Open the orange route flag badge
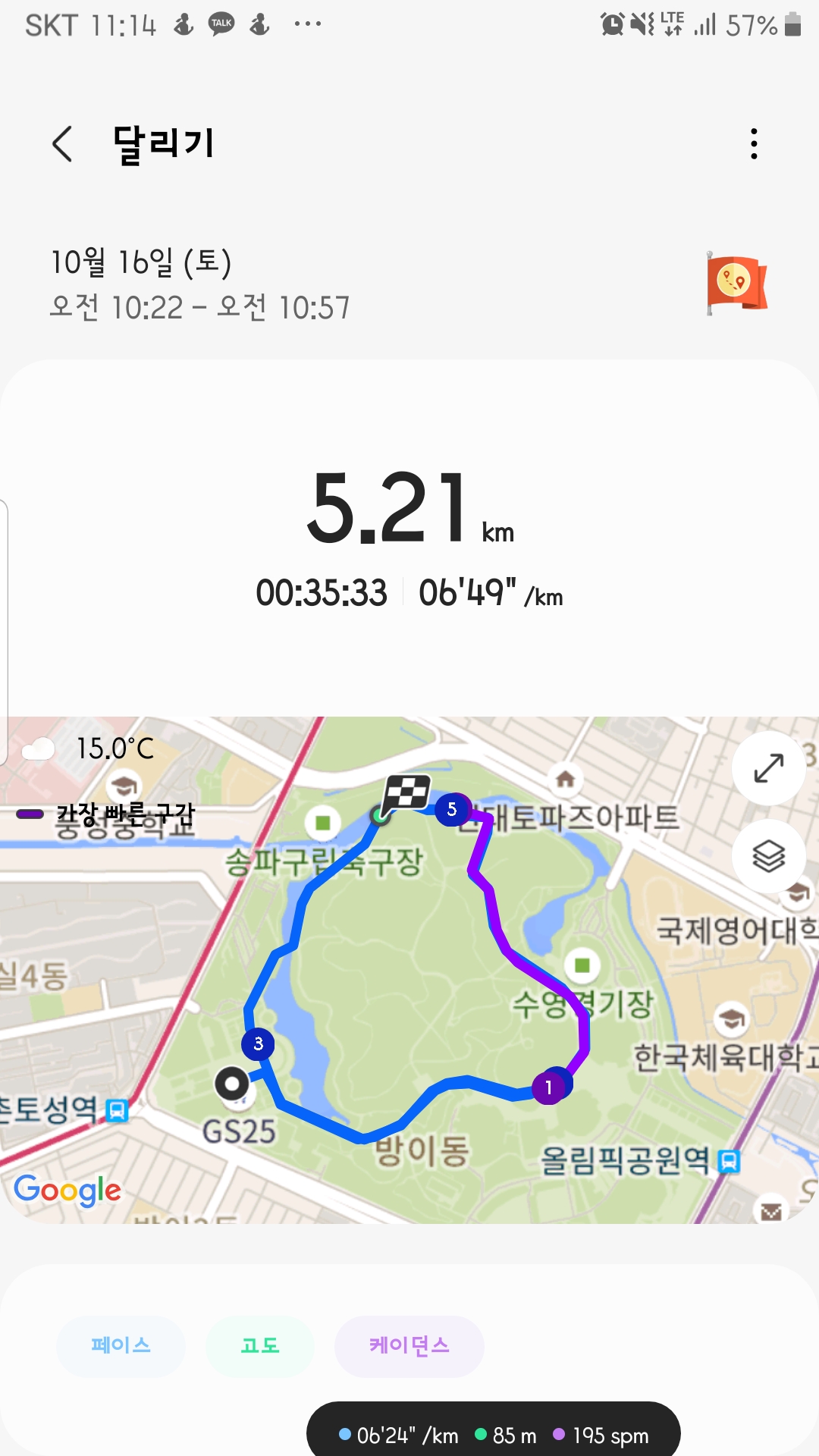819x1456 pixels. coord(736,283)
